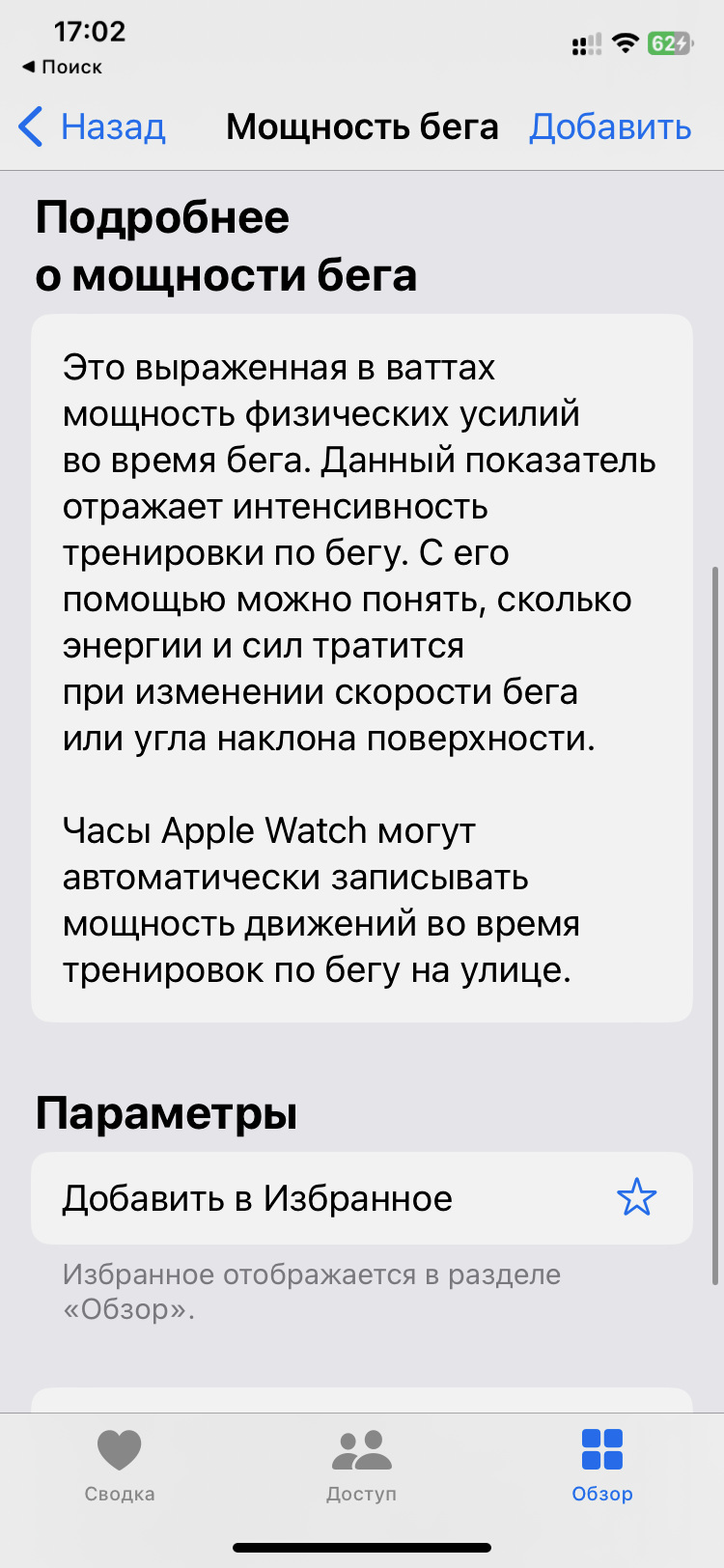Go back with the Назад button
Viewport: 724px width, 1568px height.
coord(93,127)
